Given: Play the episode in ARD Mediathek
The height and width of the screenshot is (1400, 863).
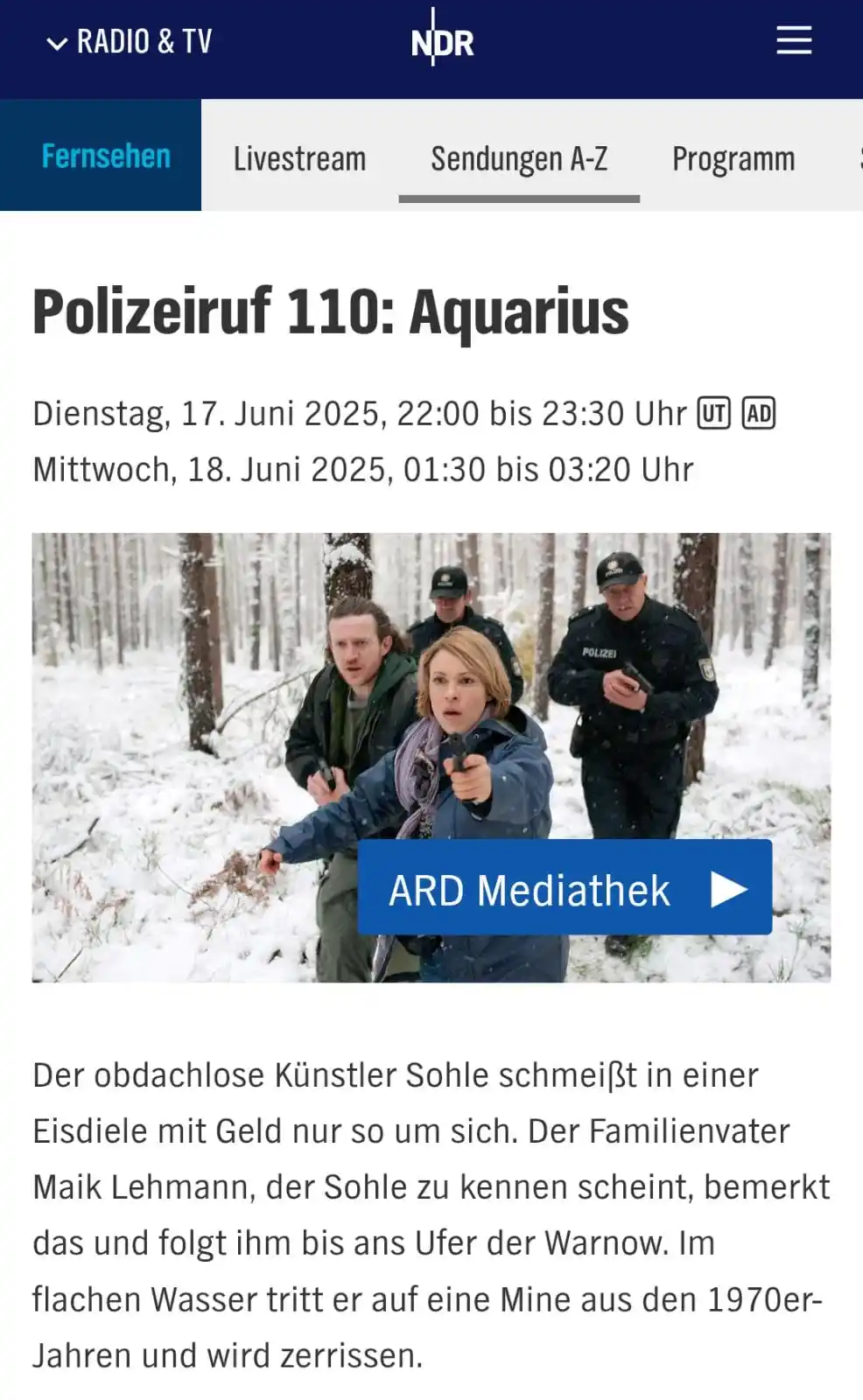Looking at the screenshot, I should tap(565, 889).
